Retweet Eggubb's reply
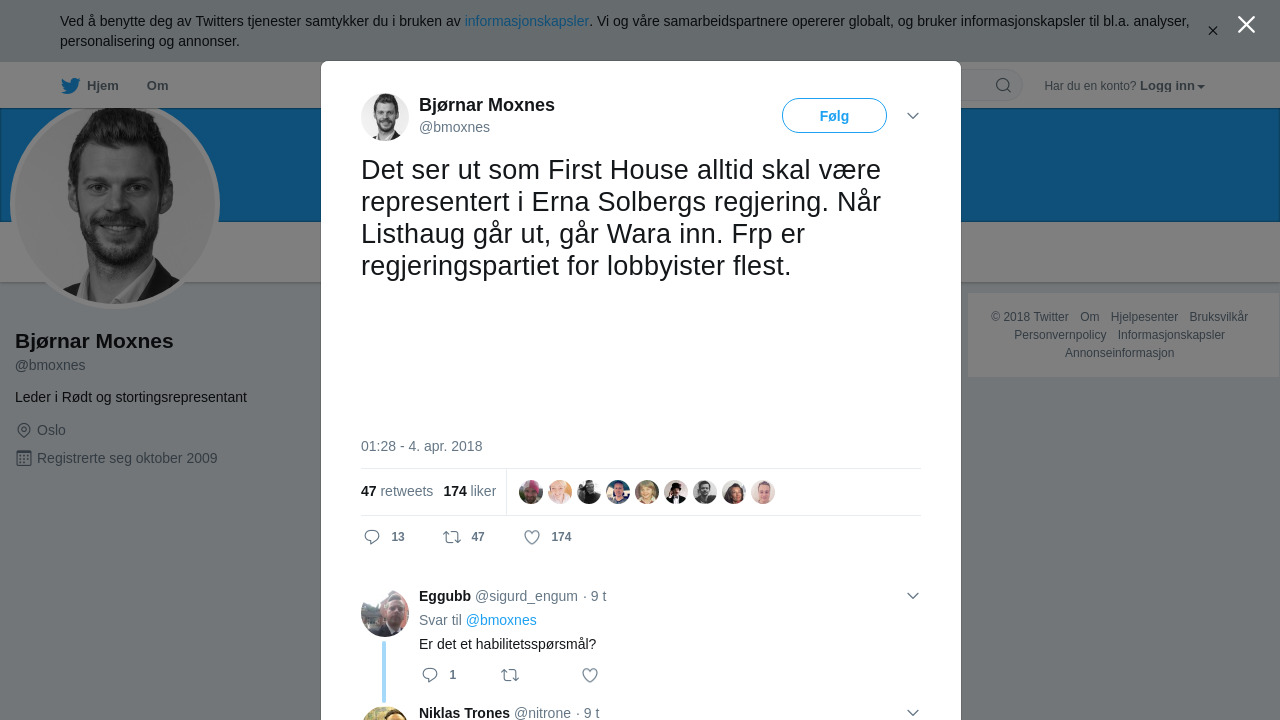The height and width of the screenshot is (720, 1280). tap(510, 675)
